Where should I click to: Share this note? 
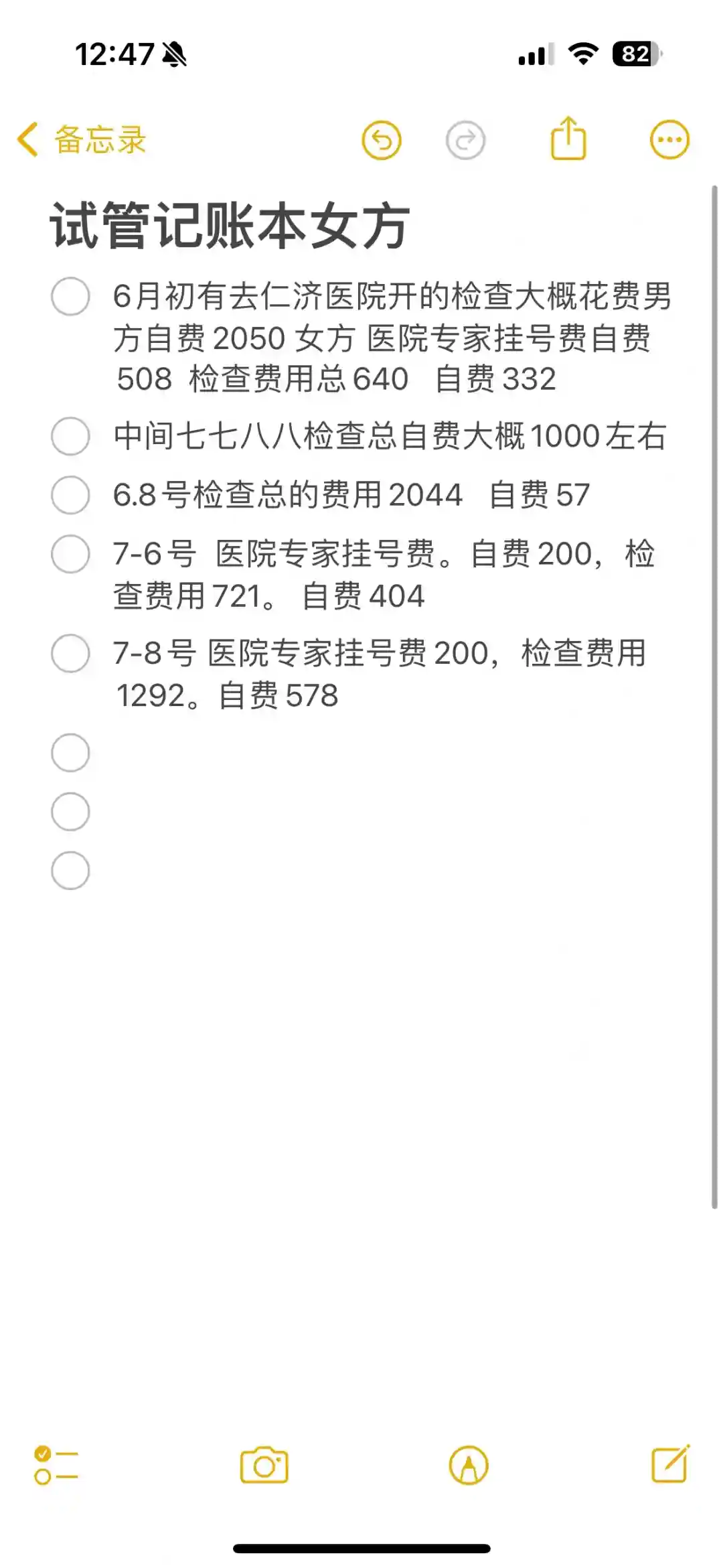click(568, 139)
